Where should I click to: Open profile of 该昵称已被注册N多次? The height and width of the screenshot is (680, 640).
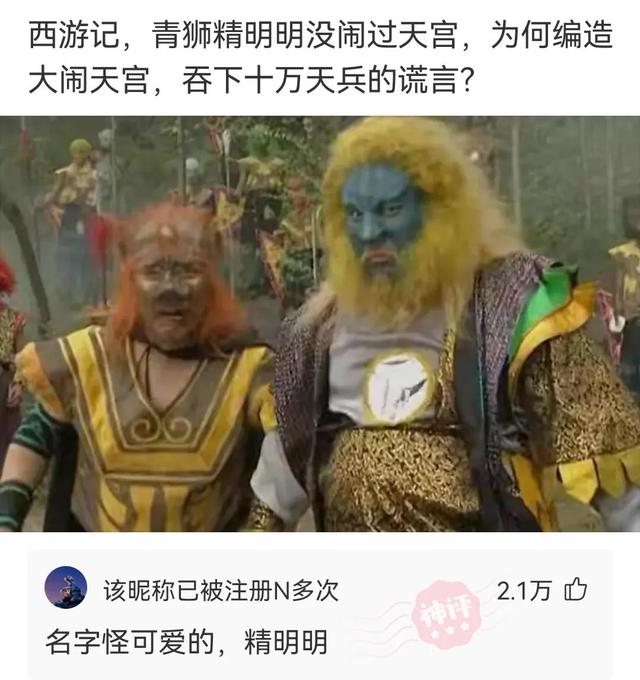pos(221,590)
